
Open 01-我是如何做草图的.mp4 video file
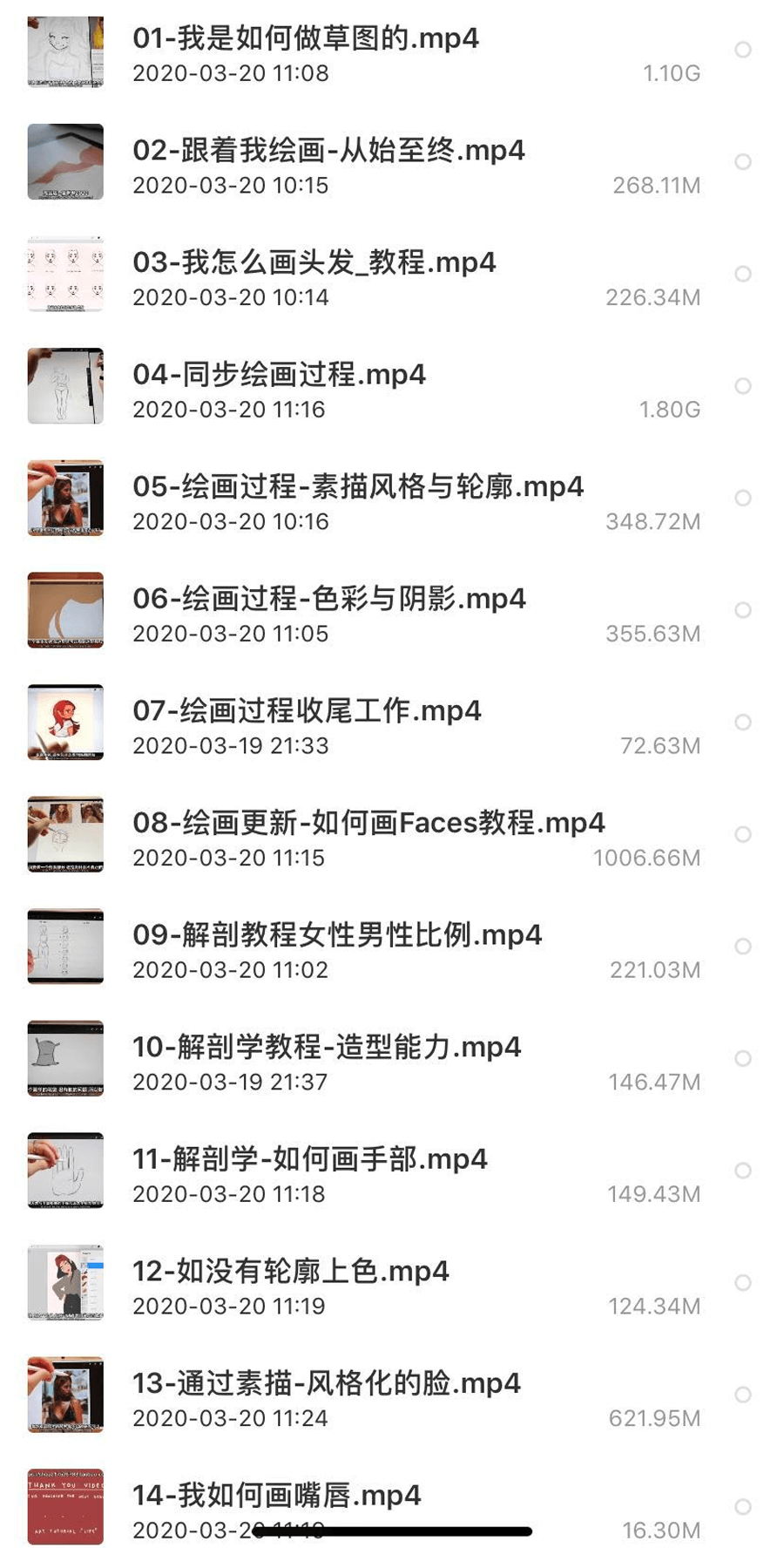[305, 39]
